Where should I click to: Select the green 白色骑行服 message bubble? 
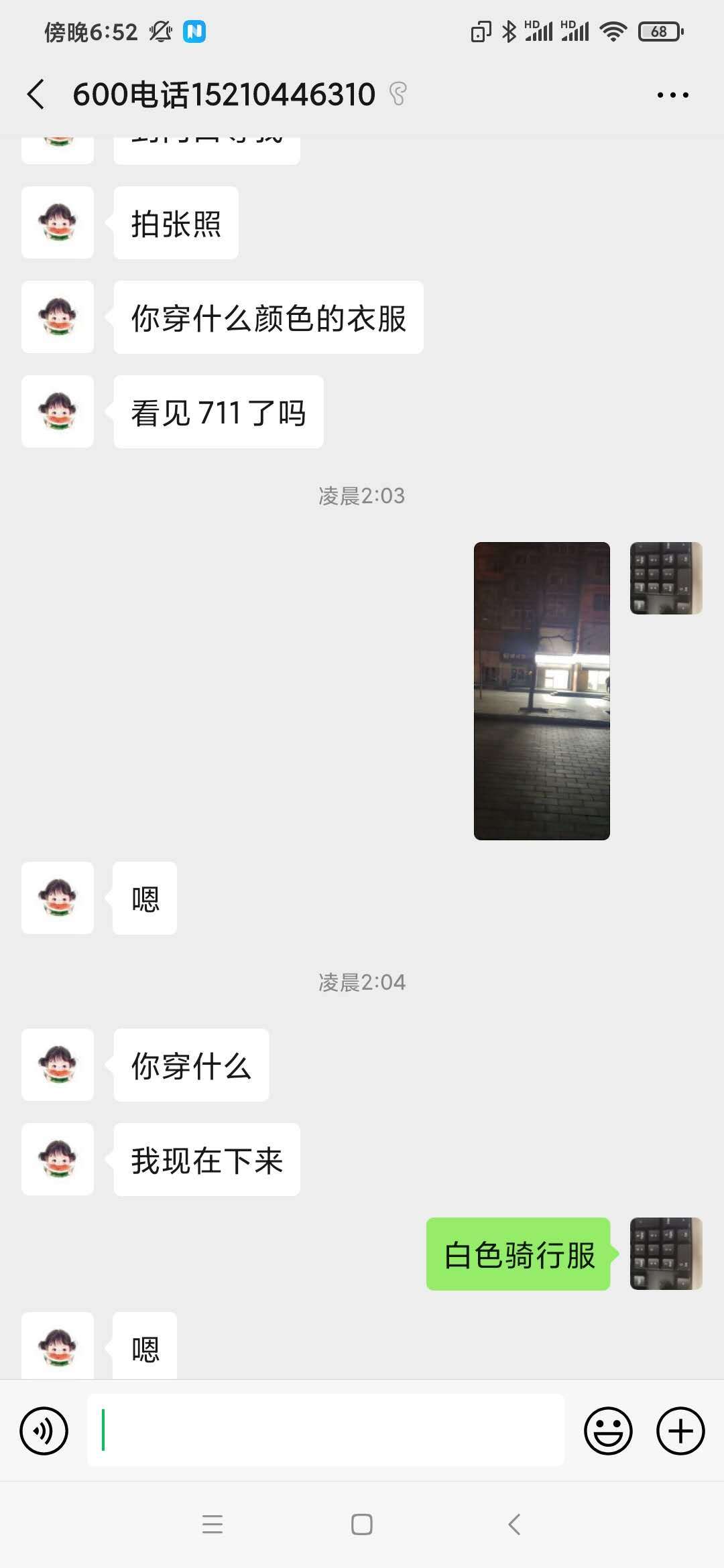click(x=518, y=1255)
